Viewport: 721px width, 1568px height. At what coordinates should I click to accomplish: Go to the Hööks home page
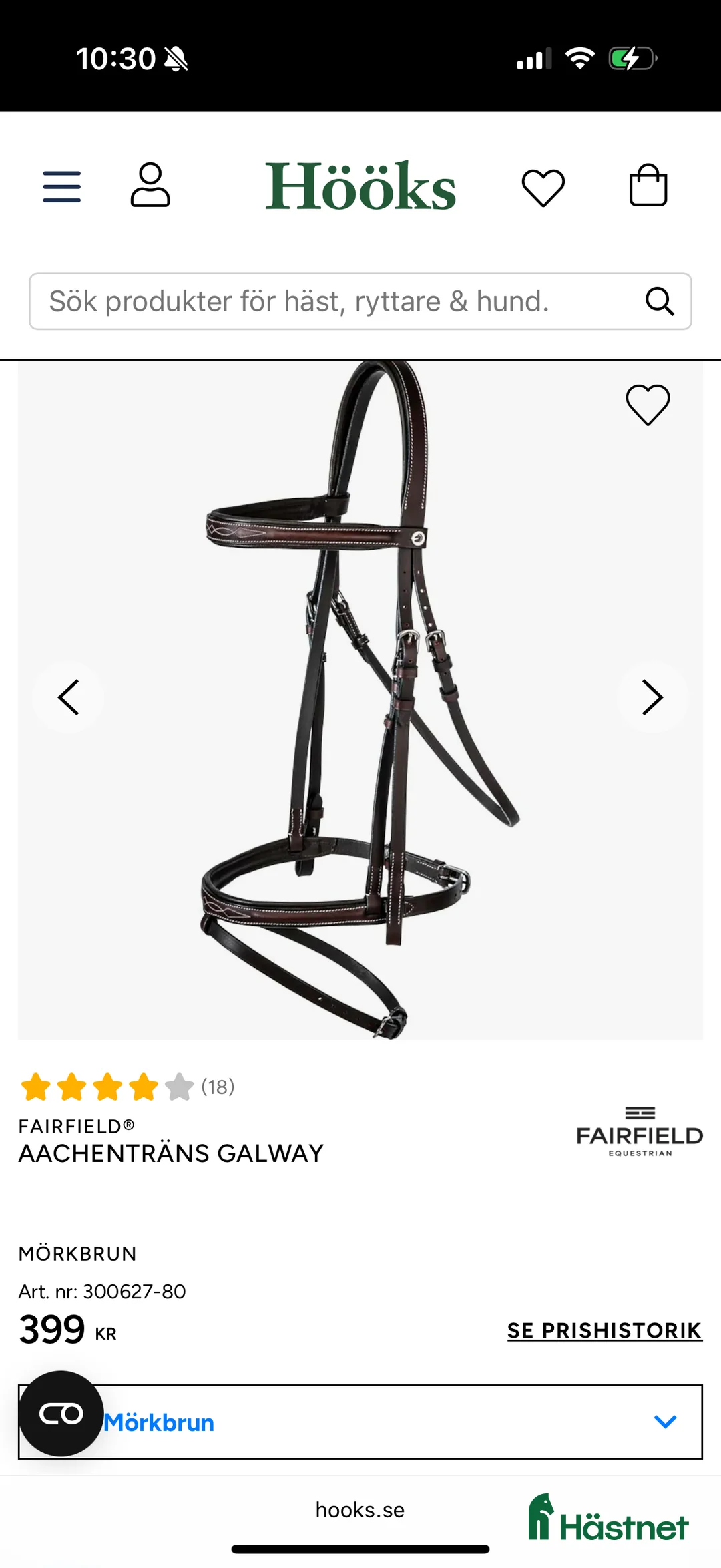click(x=360, y=186)
